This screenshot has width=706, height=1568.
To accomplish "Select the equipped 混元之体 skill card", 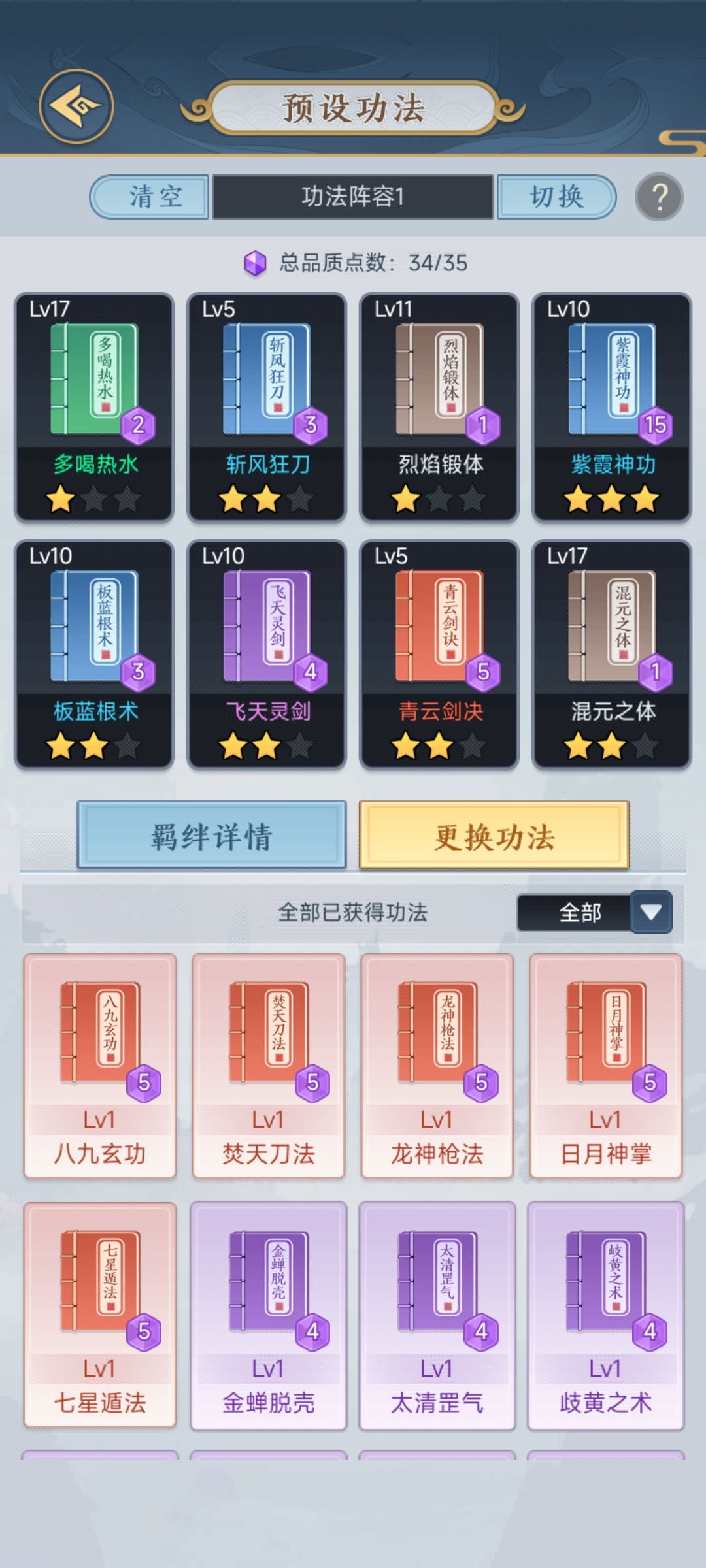I will (x=612, y=653).
